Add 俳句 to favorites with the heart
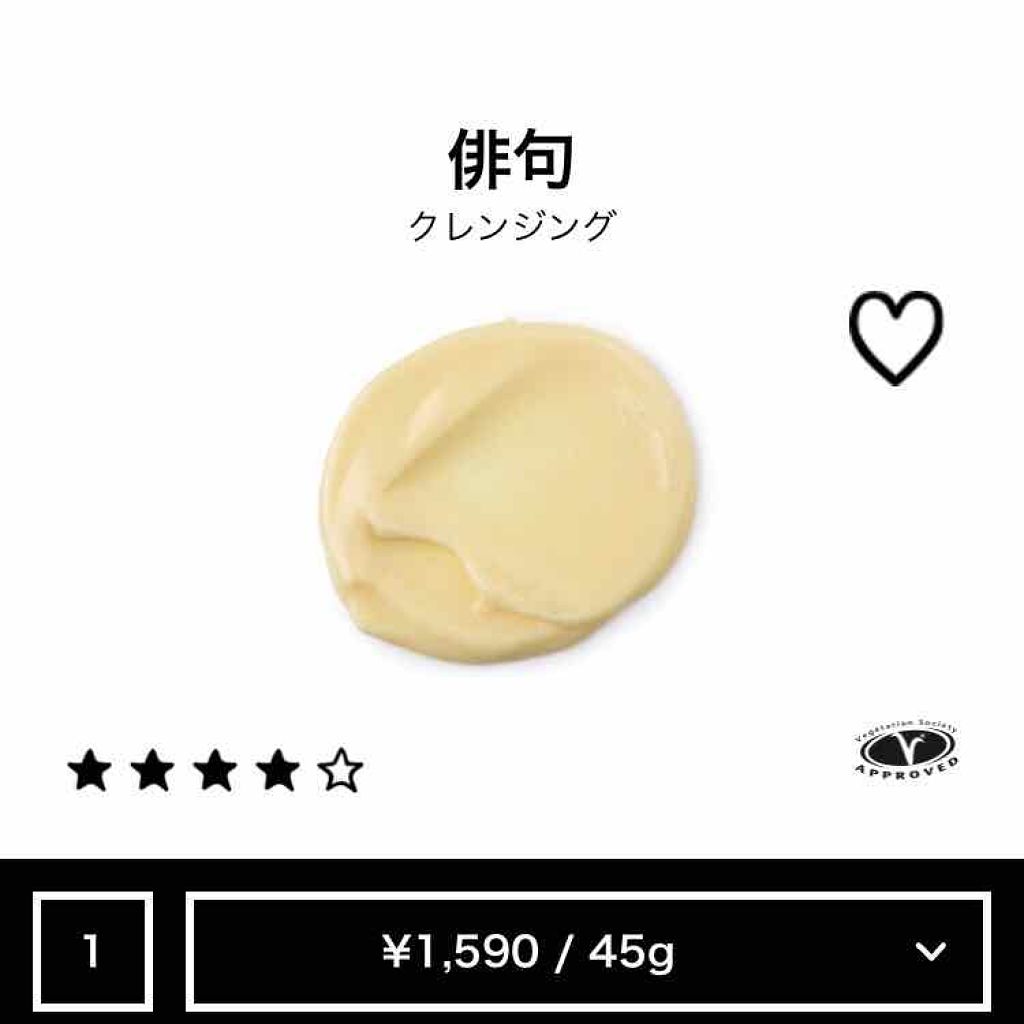The height and width of the screenshot is (1024, 1024). click(895, 337)
